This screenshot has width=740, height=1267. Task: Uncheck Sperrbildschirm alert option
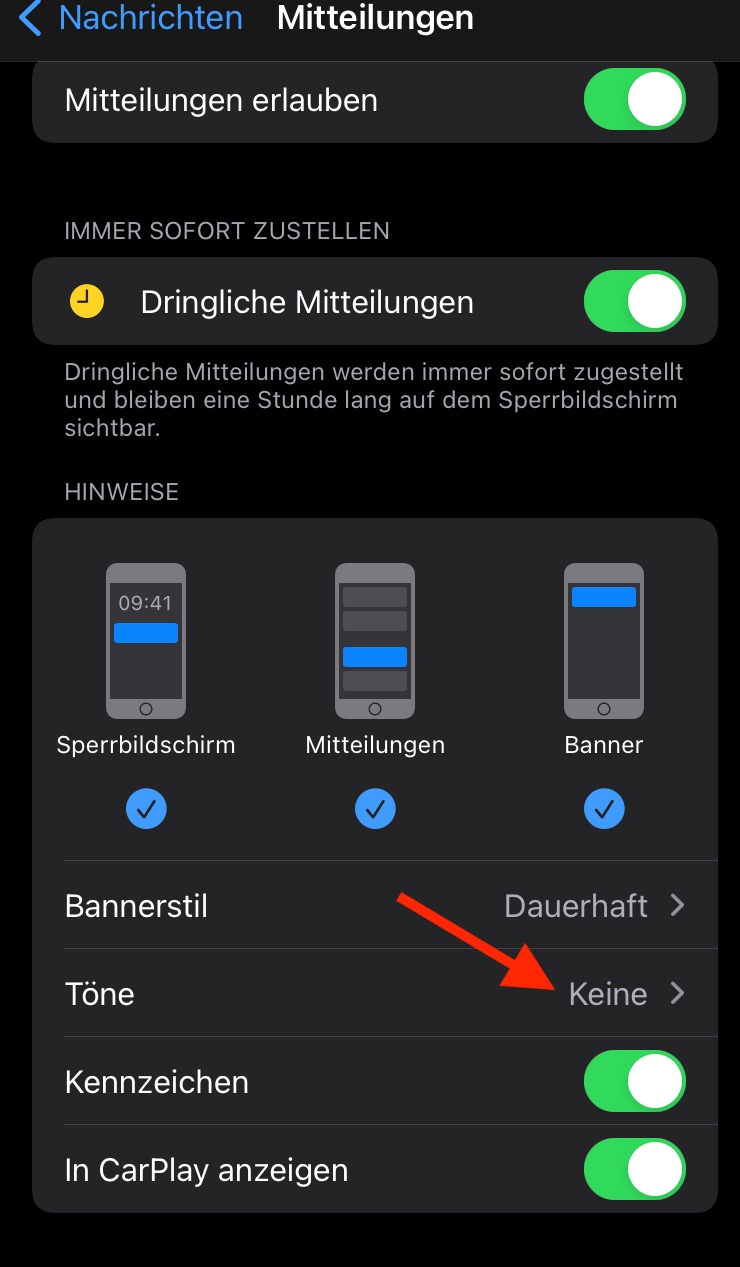(146, 809)
